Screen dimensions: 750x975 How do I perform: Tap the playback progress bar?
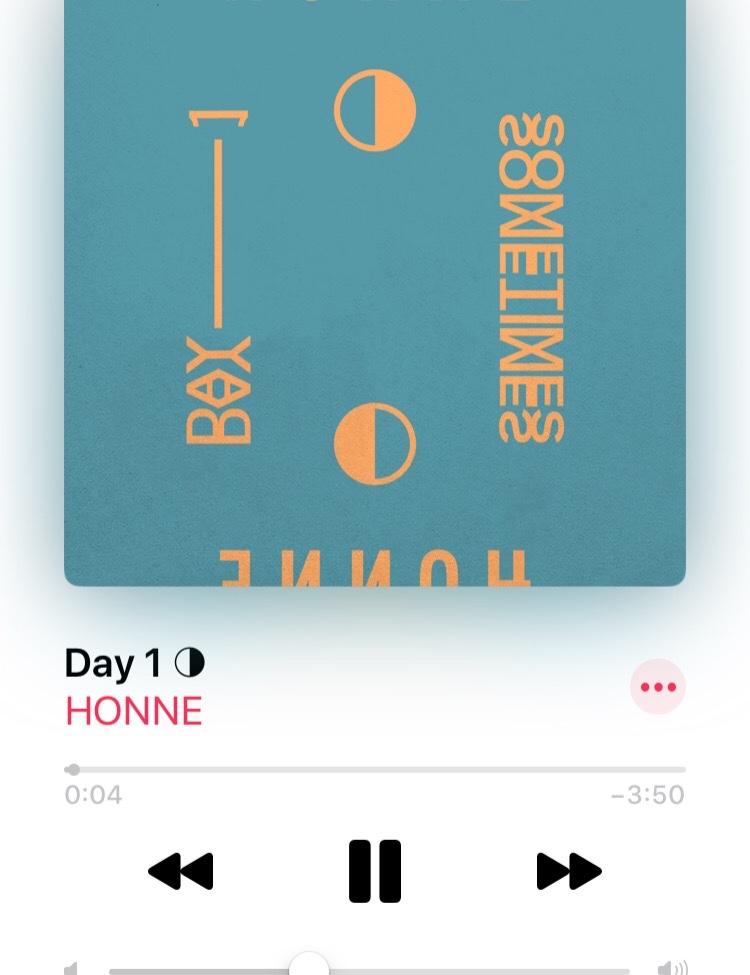(x=375, y=770)
